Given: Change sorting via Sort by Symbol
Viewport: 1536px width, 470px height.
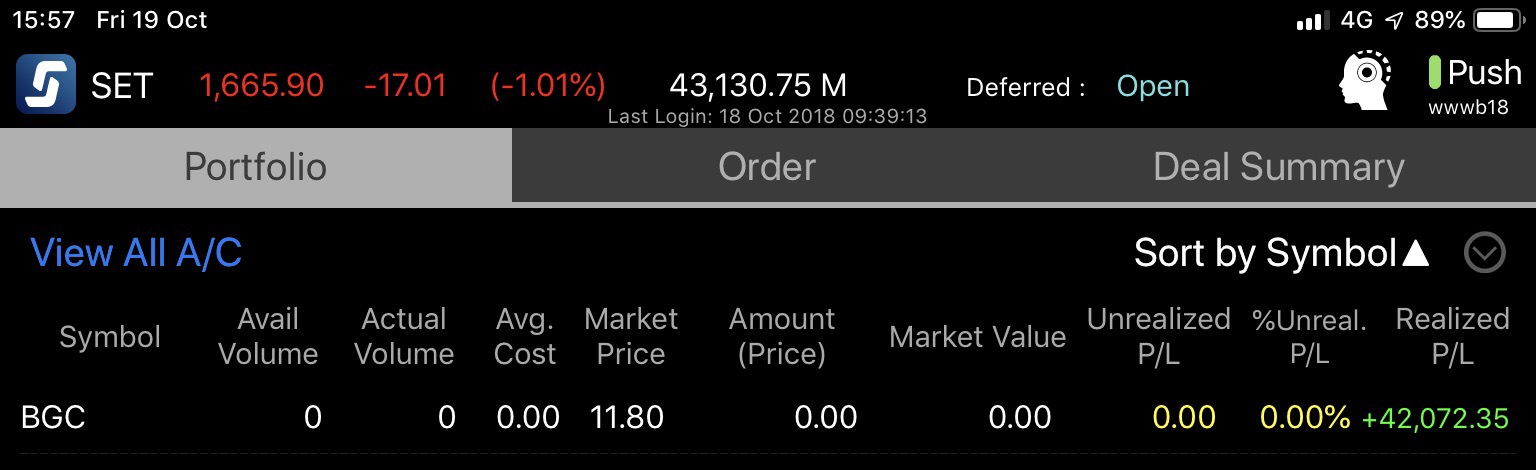Looking at the screenshot, I should 1282,254.
